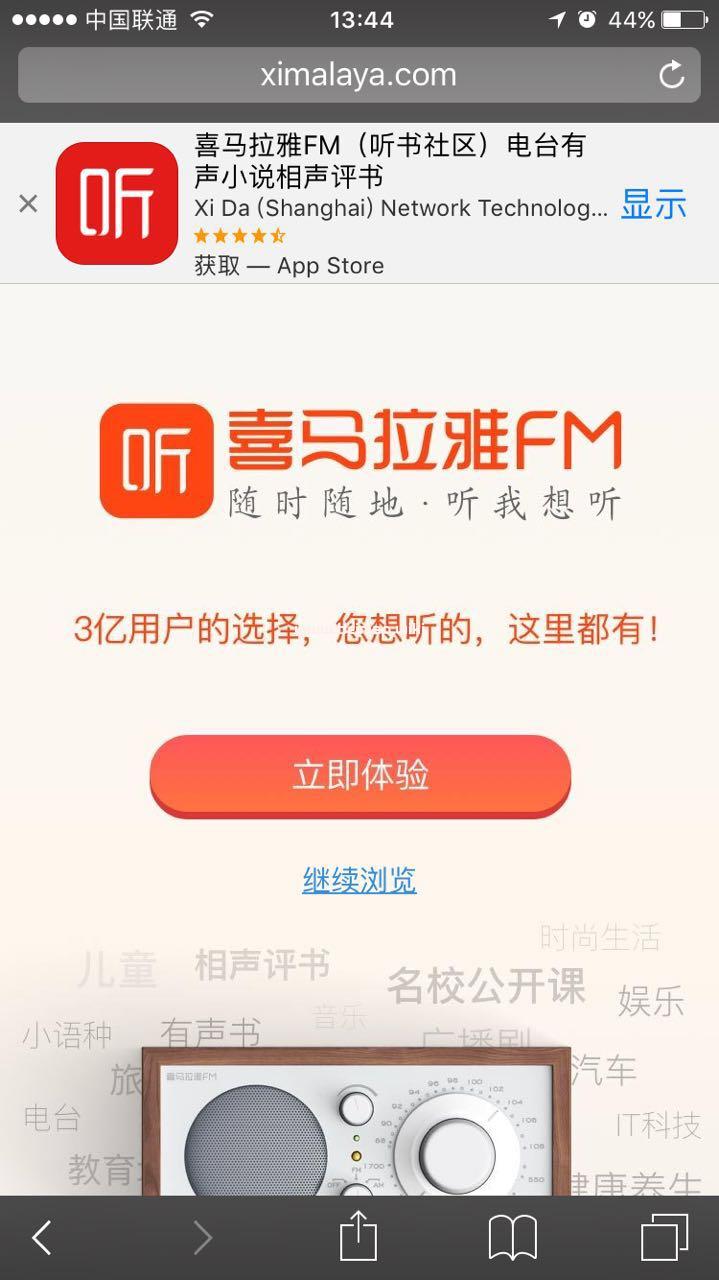Viewport: 719px width, 1280px height.
Task: Open Safari bookmarks
Action: 512,1238
